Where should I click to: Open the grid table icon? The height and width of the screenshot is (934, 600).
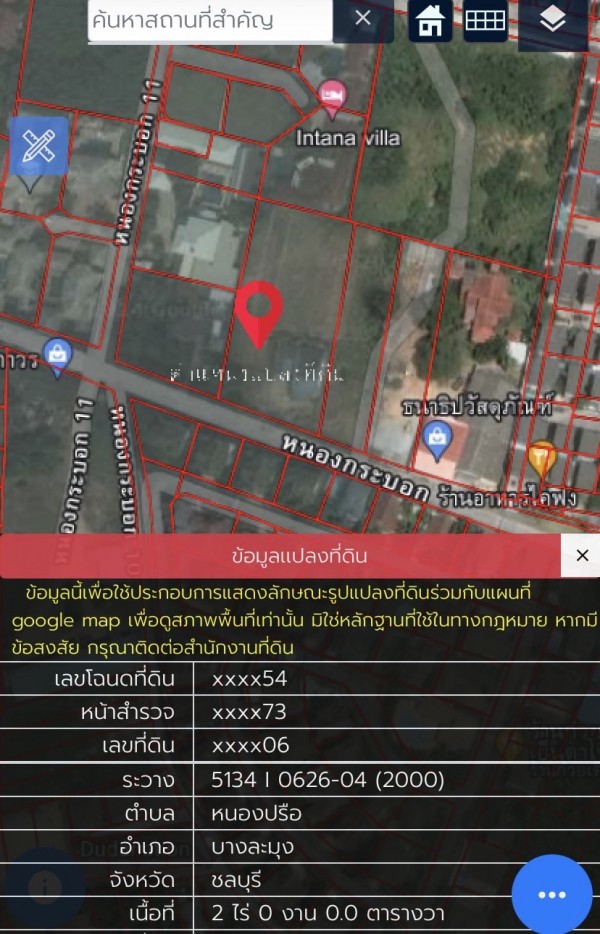coord(486,20)
